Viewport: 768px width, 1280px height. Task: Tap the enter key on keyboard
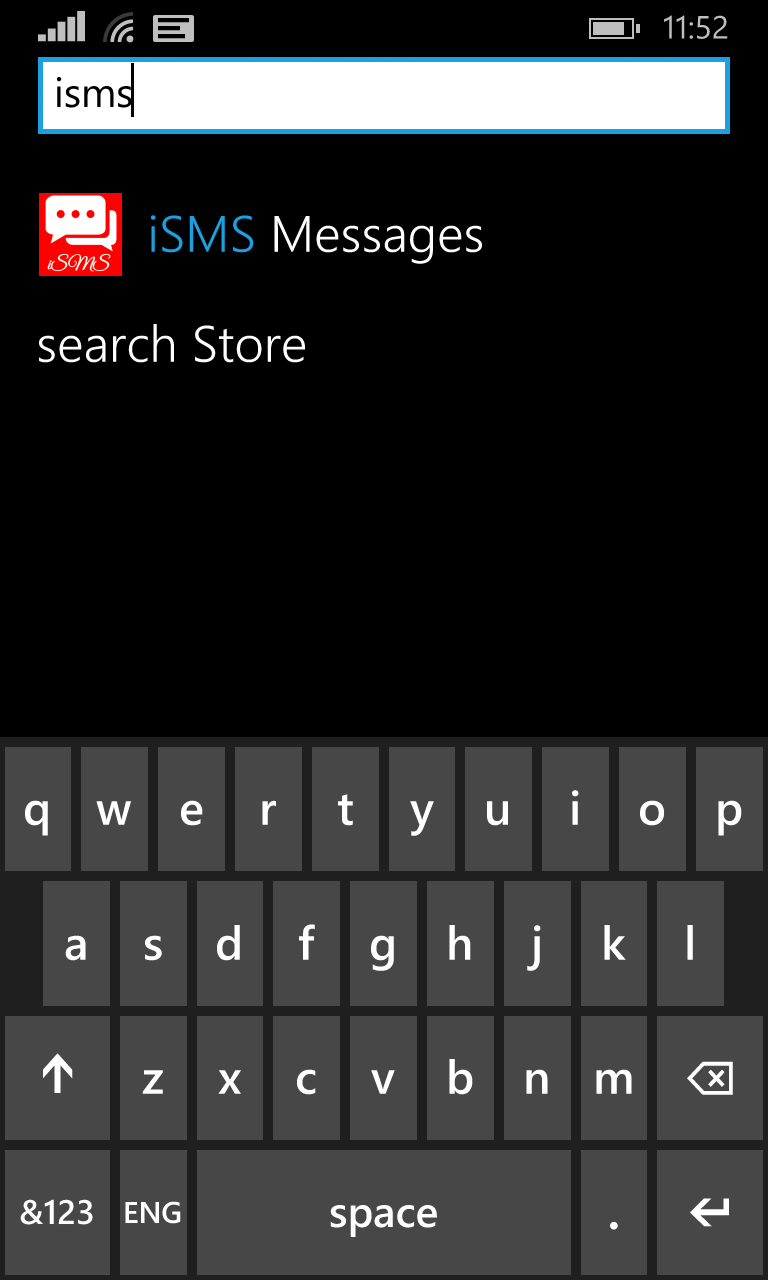pos(710,1212)
